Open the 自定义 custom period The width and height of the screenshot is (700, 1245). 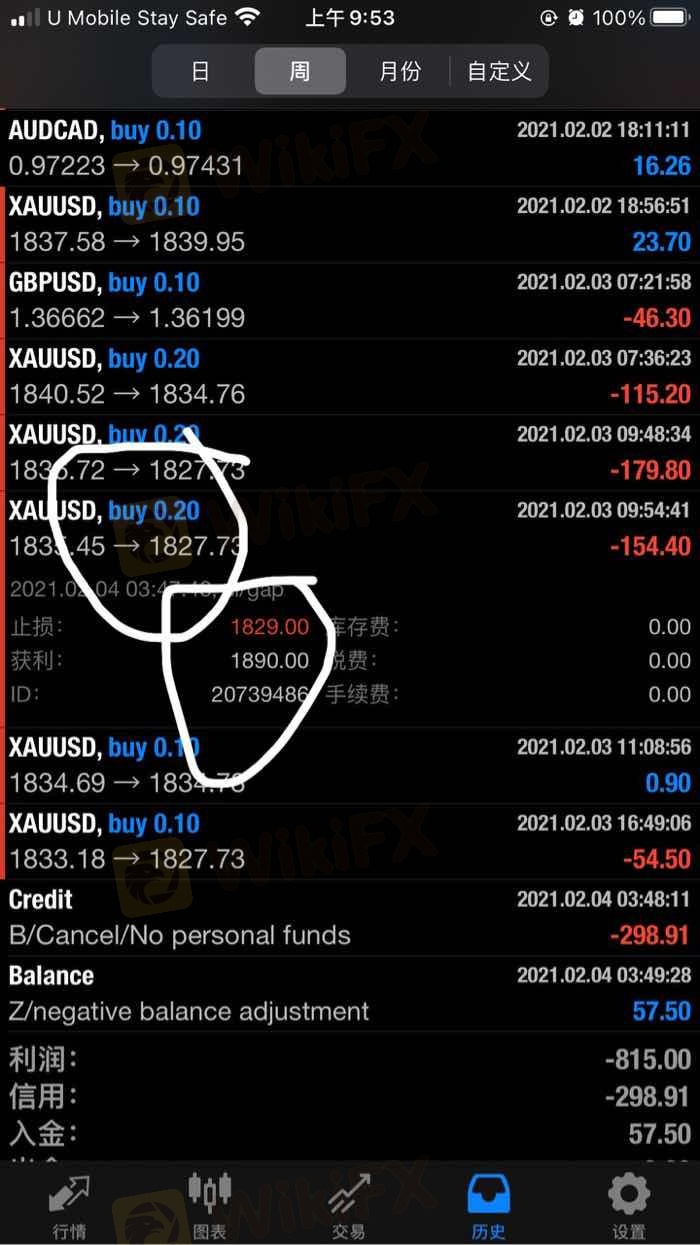click(499, 72)
